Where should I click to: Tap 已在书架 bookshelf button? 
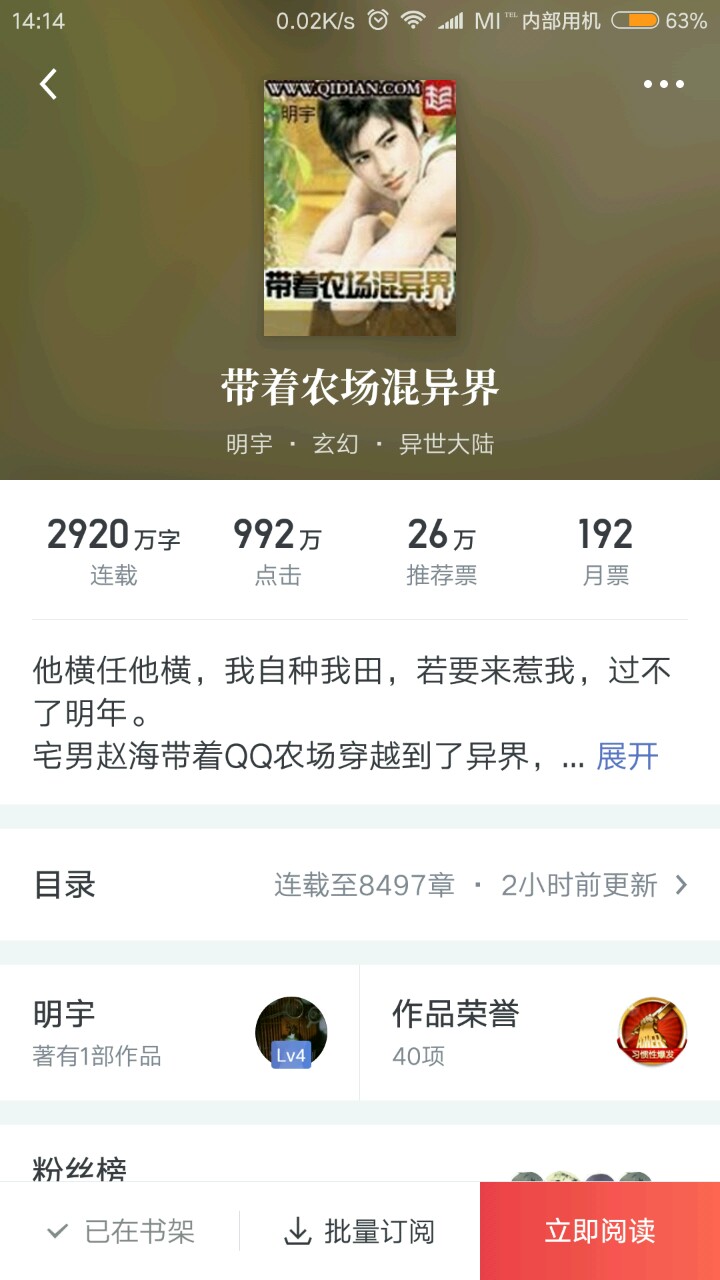[120, 1231]
